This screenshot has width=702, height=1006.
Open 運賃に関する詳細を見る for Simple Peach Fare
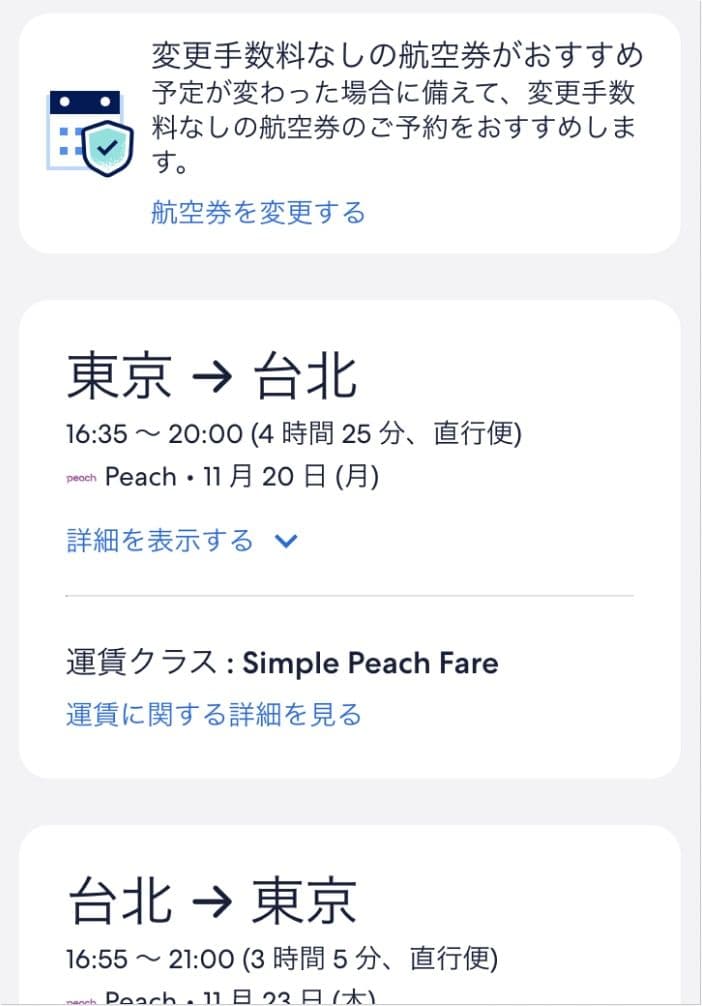(214, 714)
